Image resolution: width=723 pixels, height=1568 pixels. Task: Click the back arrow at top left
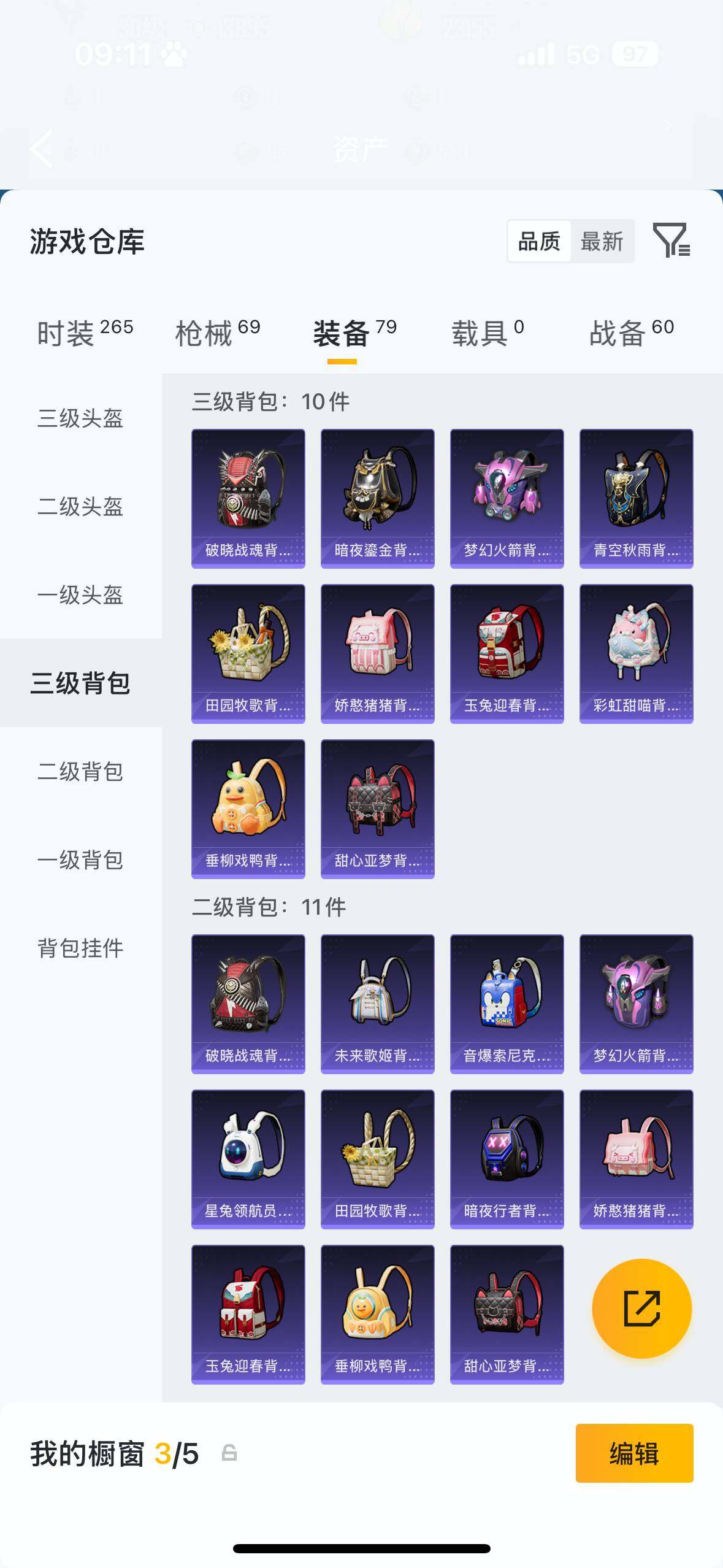click(x=40, y=149)
